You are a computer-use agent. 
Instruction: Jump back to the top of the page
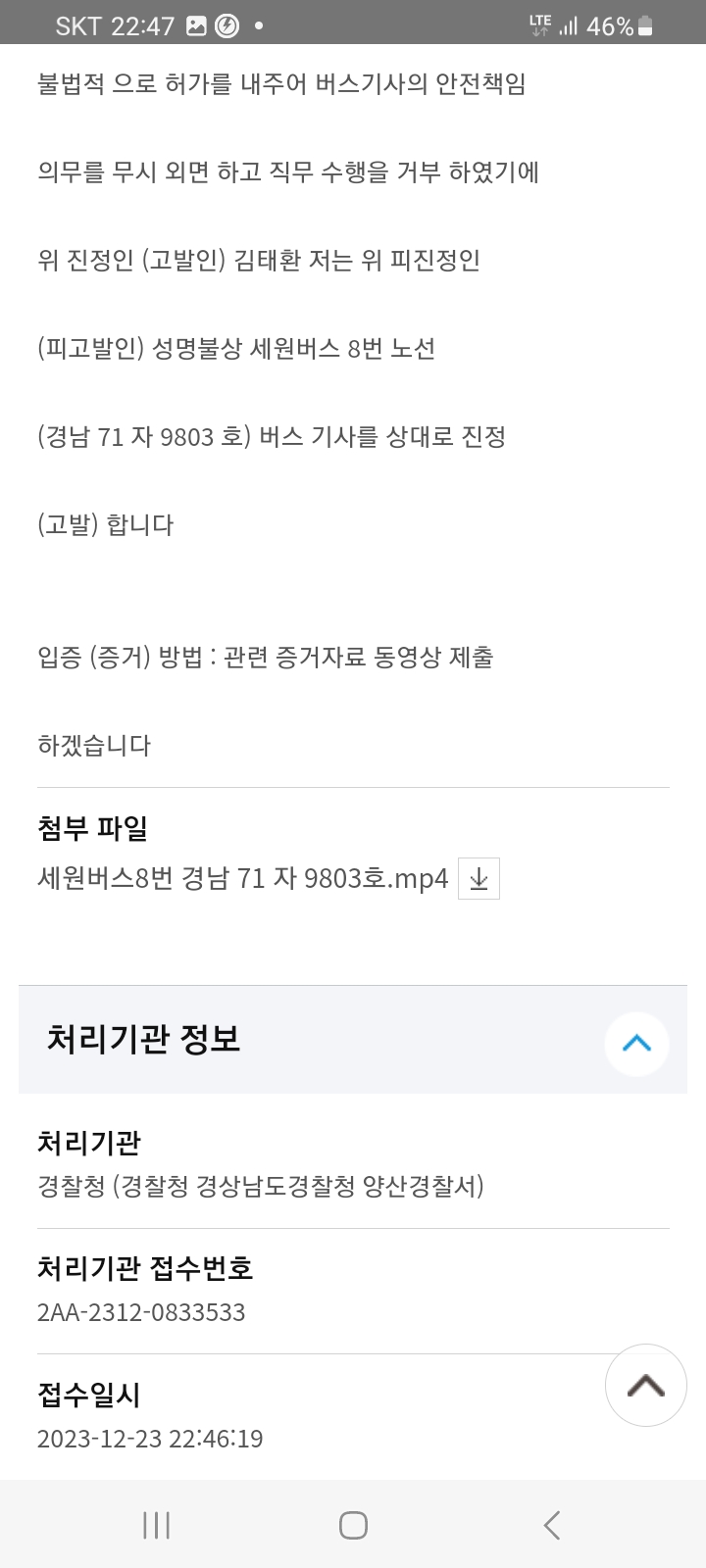click(645, 1385)
